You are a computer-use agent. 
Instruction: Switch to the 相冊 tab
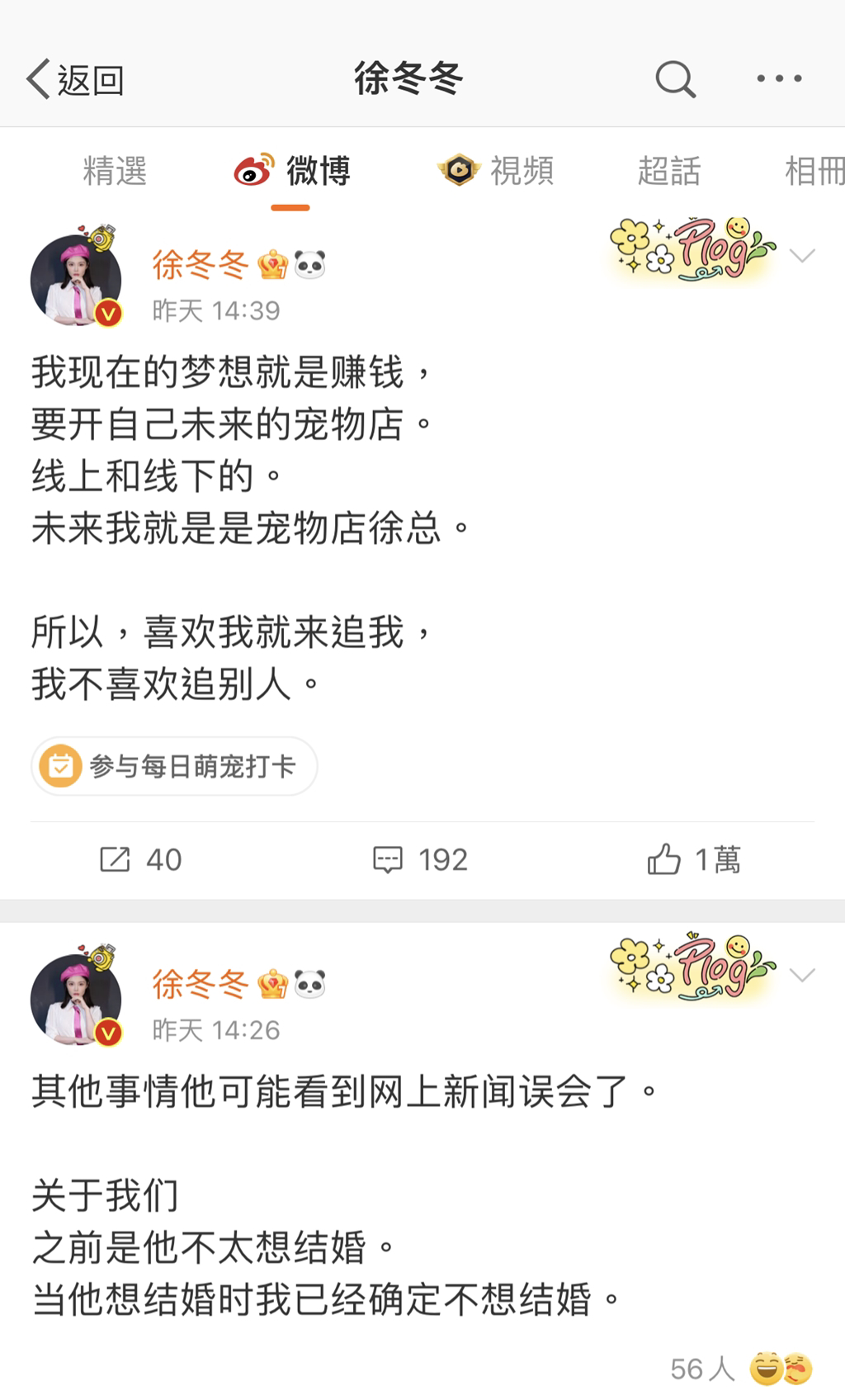(814, 172)
